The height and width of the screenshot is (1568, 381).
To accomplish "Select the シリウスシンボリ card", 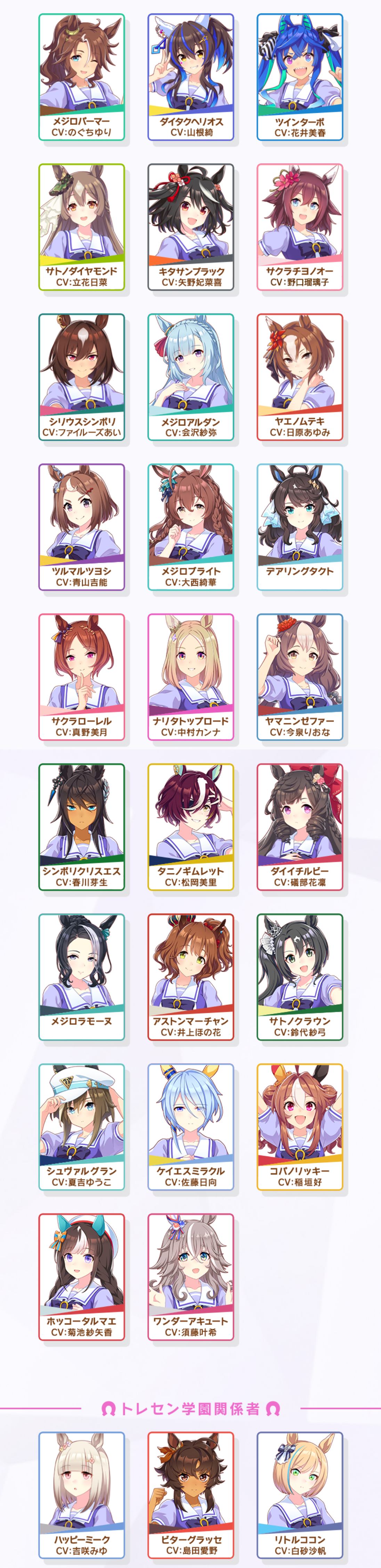I will [x=82, y=377].
